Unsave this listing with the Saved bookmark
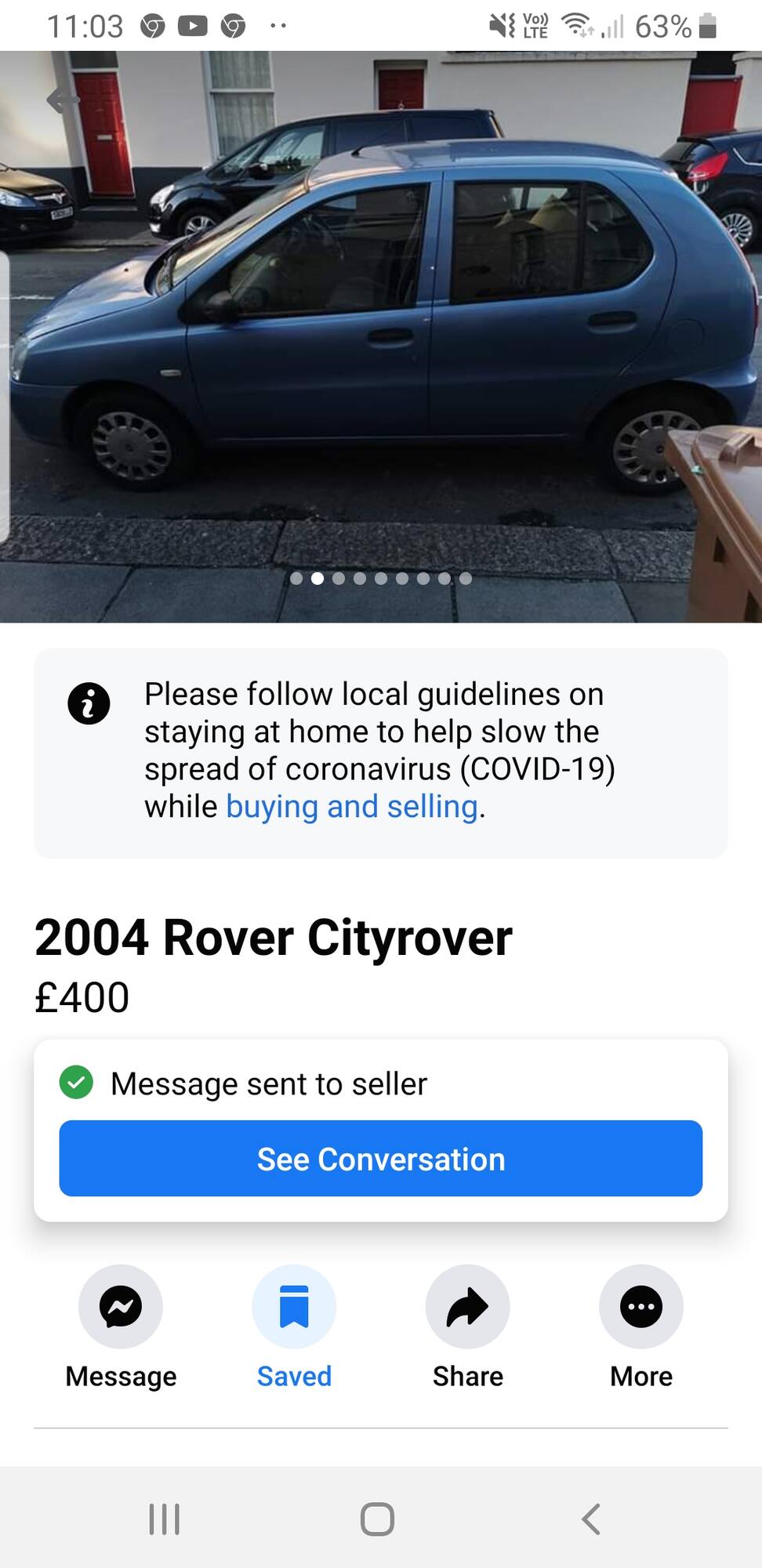Image resolution: width=762 pixels, height=1568 pixels. (294, 1306)
